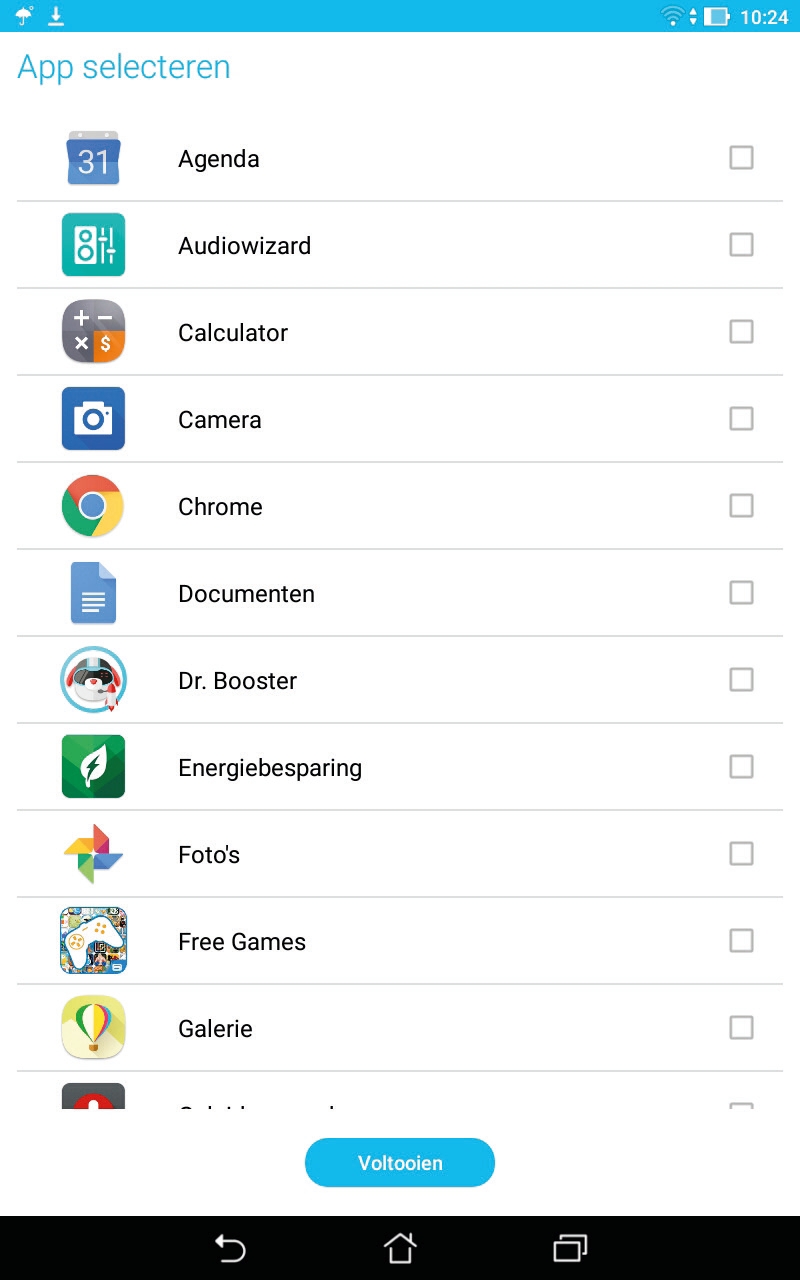Tap the Voltooien button

[400, 1163]
